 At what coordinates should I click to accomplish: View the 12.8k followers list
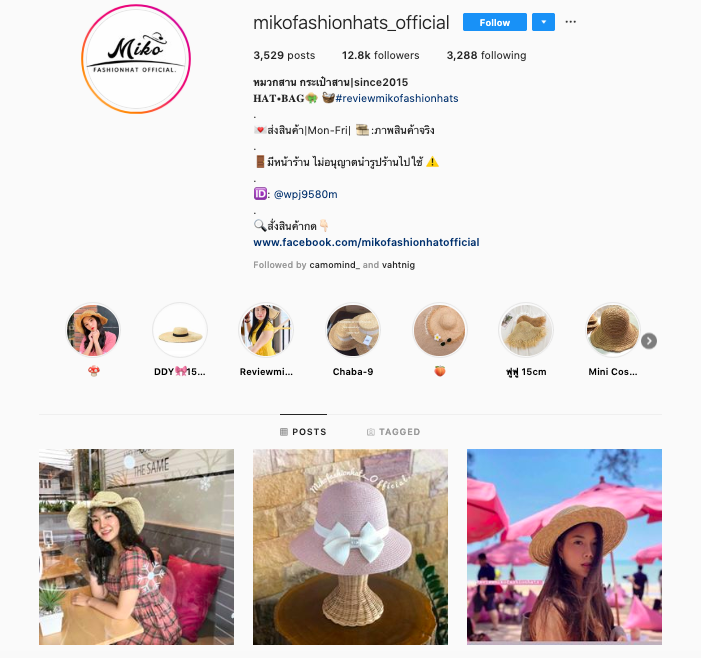(381, 55)
